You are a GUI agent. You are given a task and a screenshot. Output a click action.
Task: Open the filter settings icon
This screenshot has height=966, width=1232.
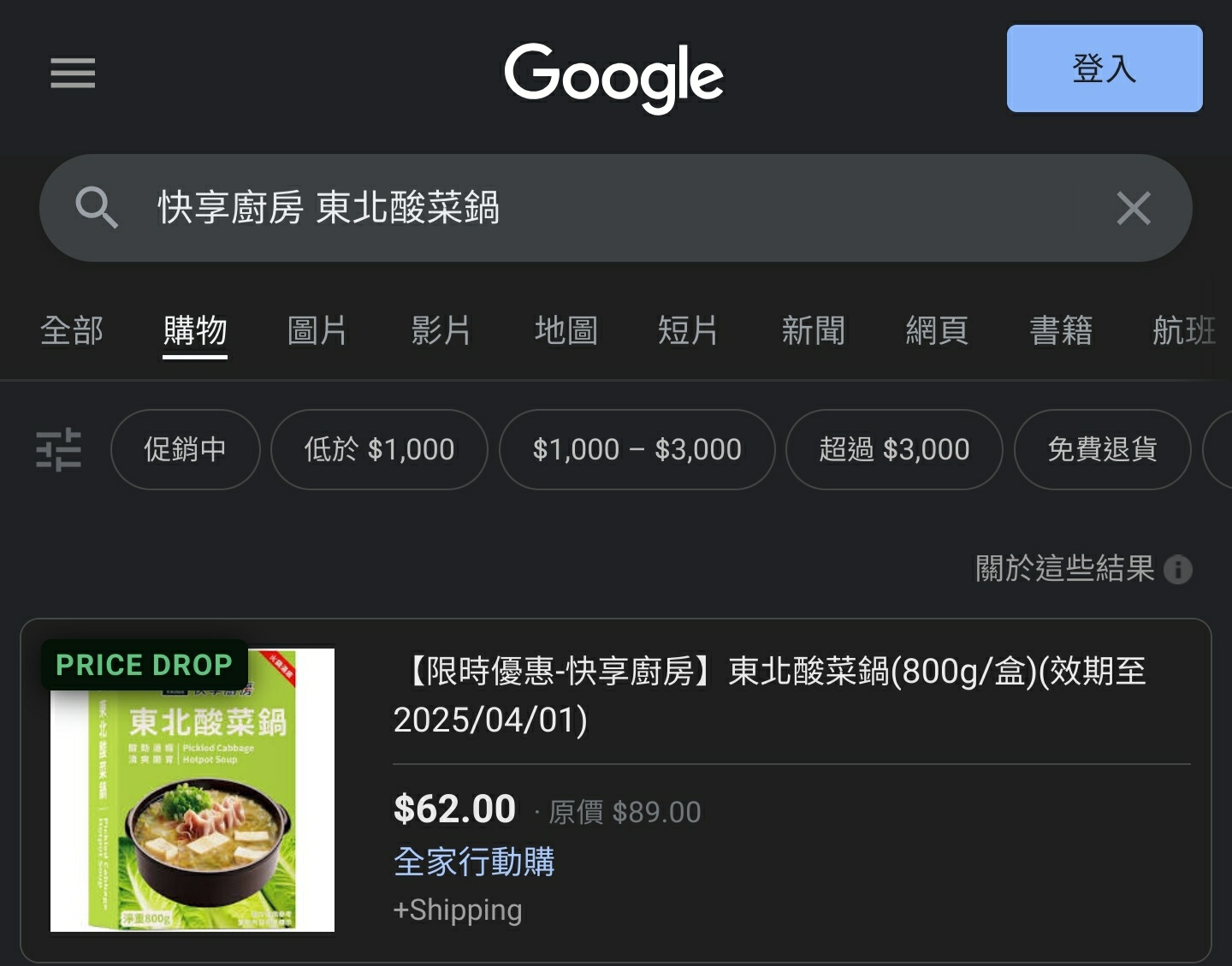click(x=58, y=449)
